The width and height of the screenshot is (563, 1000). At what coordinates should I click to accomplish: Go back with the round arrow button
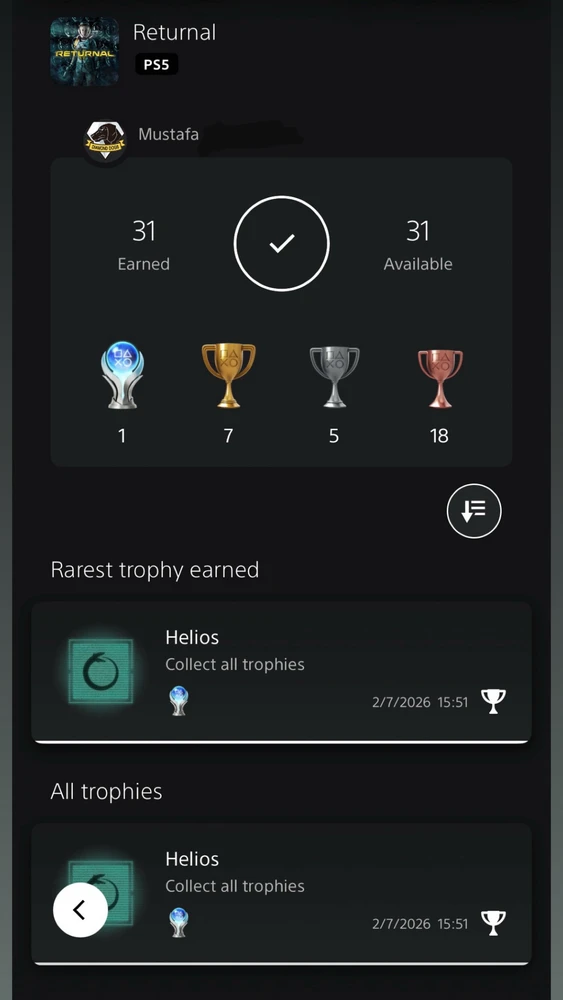[x=80, y=910]
